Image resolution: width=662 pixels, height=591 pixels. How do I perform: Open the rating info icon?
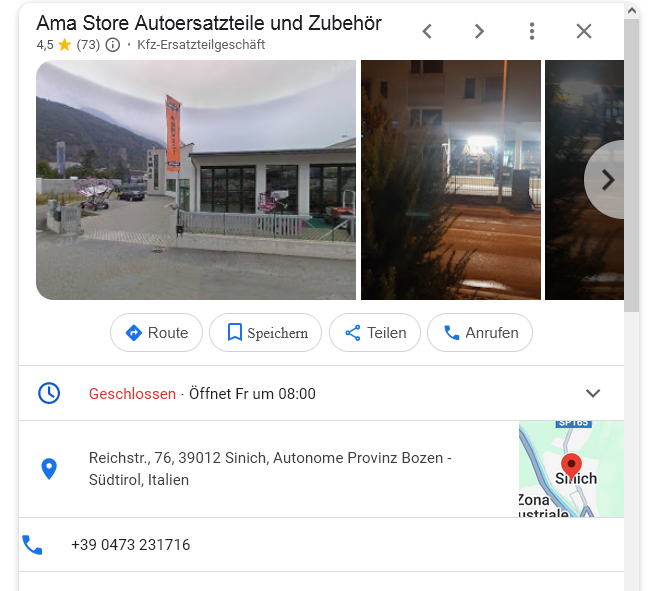pyautogui.click(x=113, y=45)
